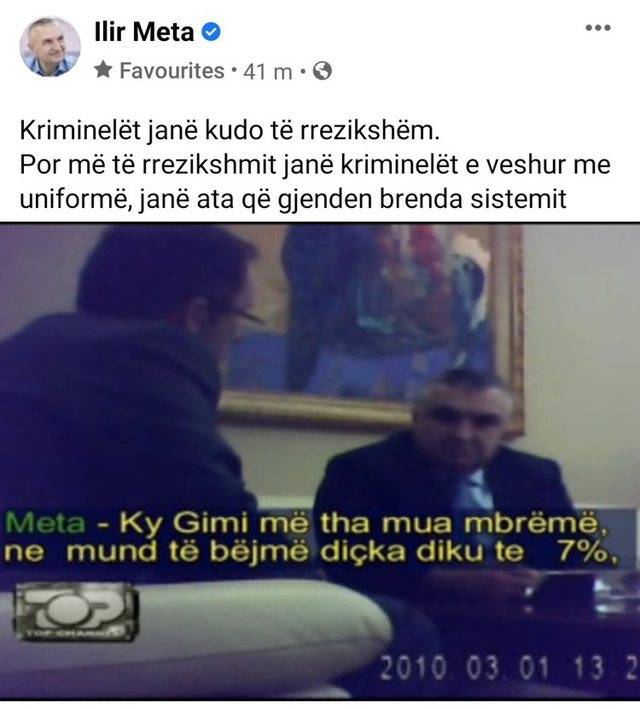The height and width of the screenshot is (709, 640).
Task: Open the Ilir Meta profile name link
Action: tap(143, 32)
